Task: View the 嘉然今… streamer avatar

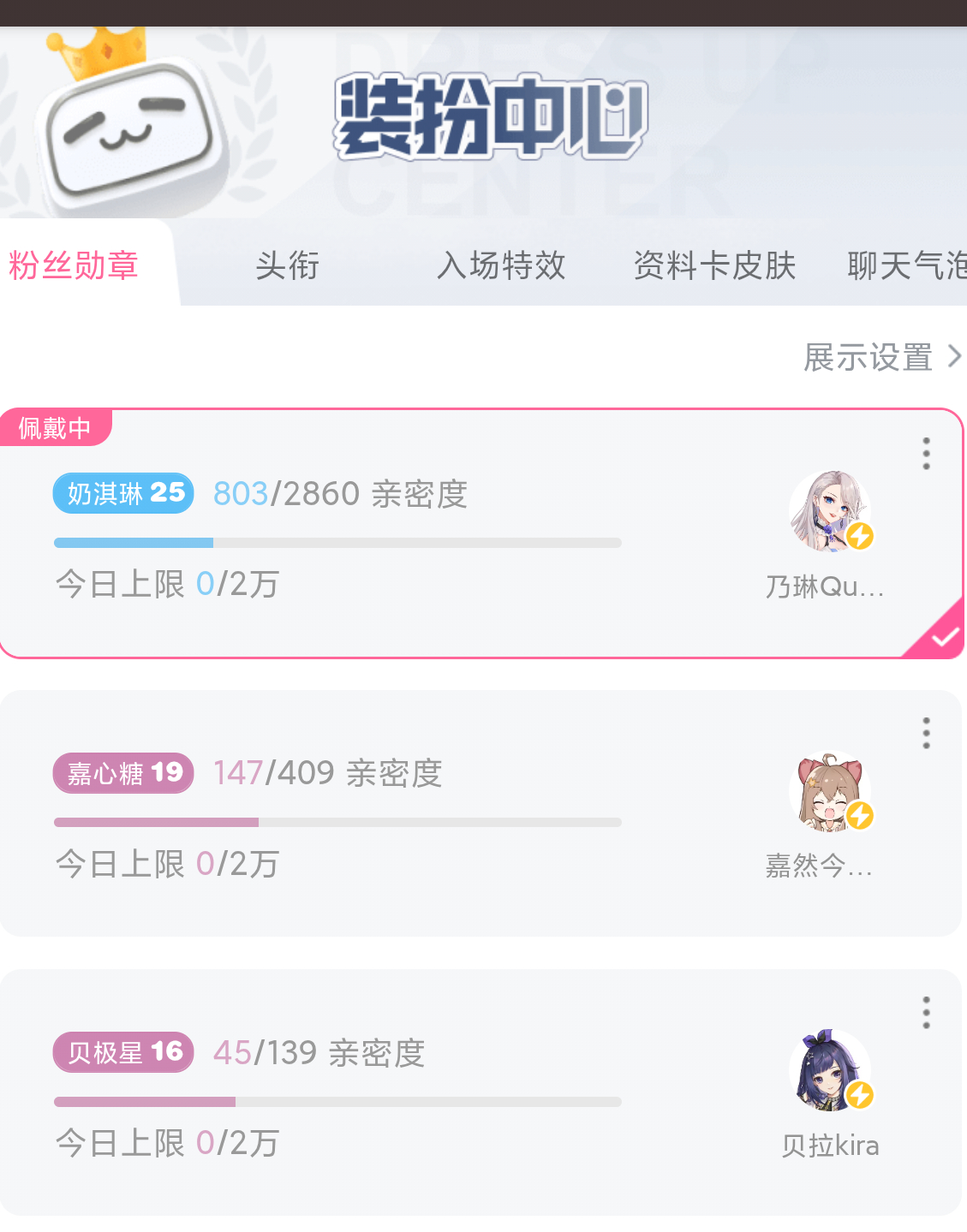Action: (x=829, y=791)
